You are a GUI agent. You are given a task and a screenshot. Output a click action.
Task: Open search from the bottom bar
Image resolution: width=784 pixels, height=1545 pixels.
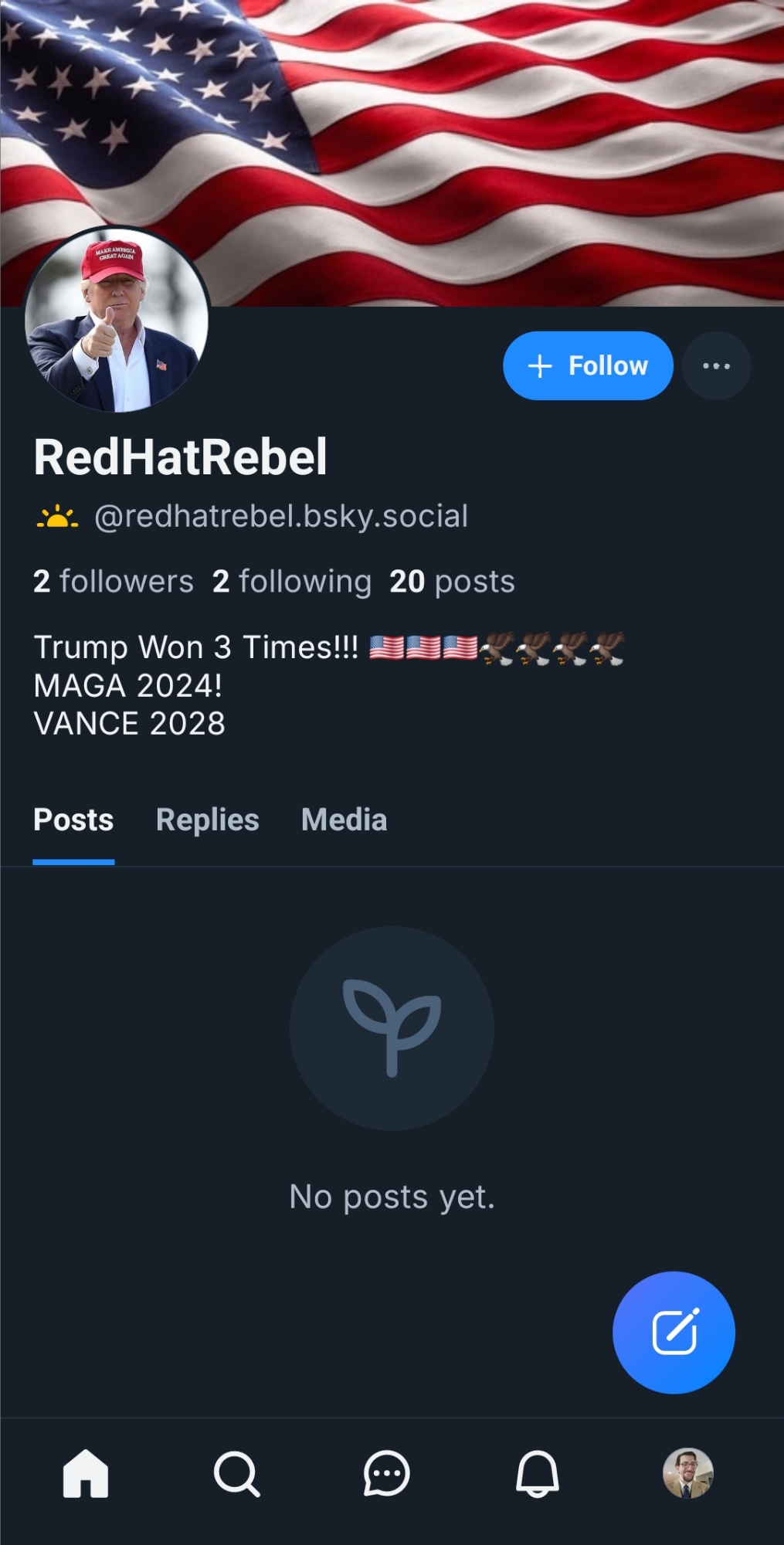pos(236,1473)
